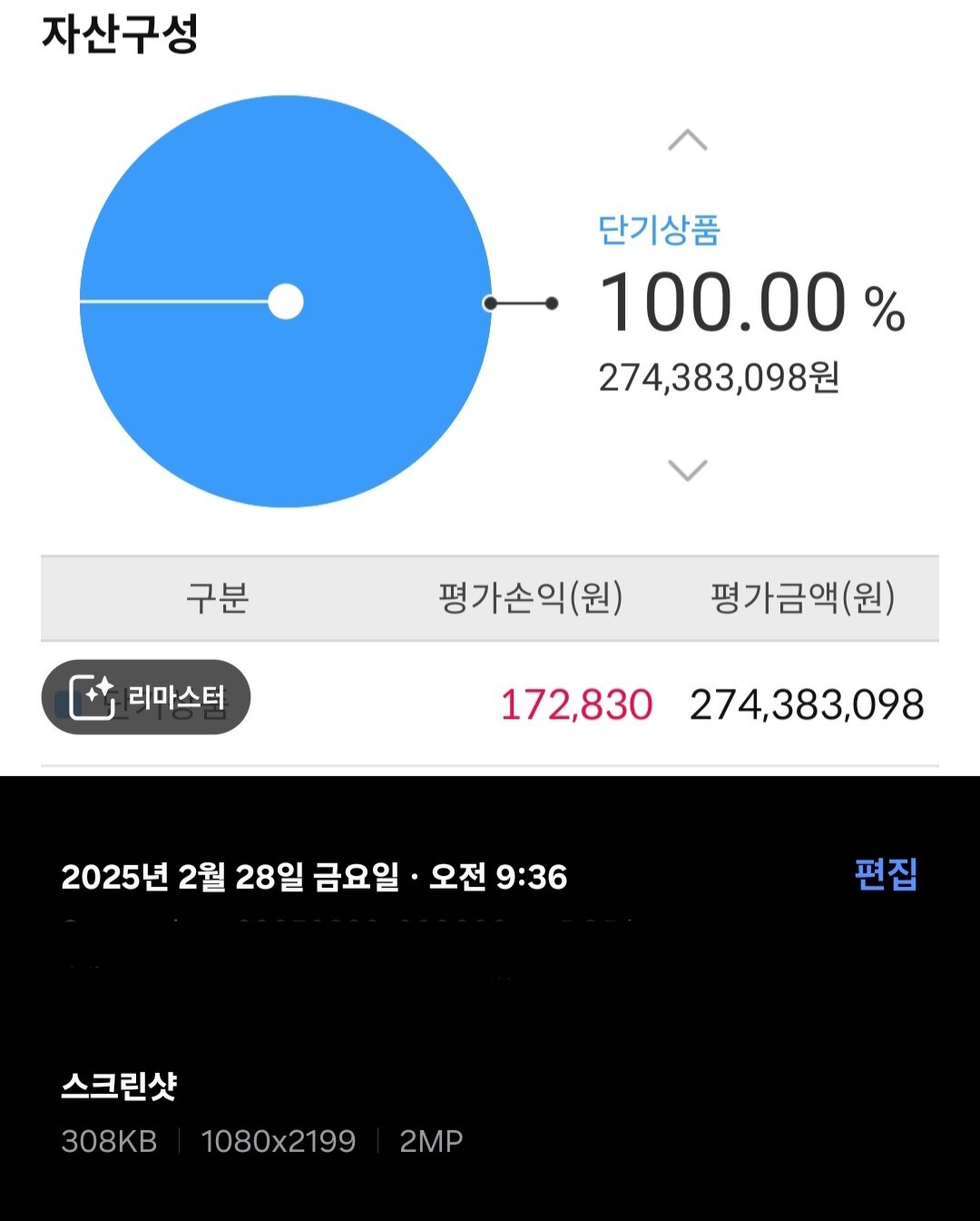Tap the up chevron above 단기상품
This screenshot has width=980, height=1221.
687,140
